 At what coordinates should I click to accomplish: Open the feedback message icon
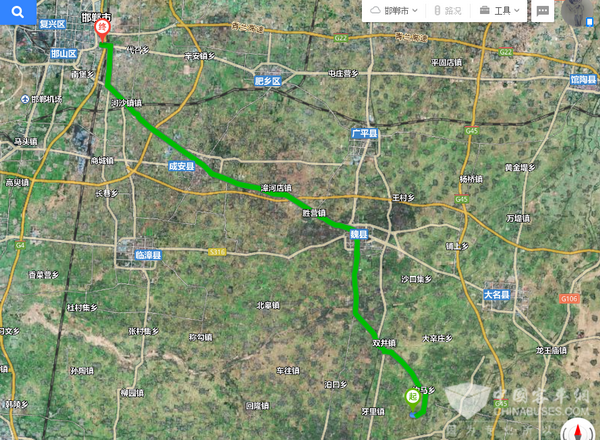(x=542, y=10)
